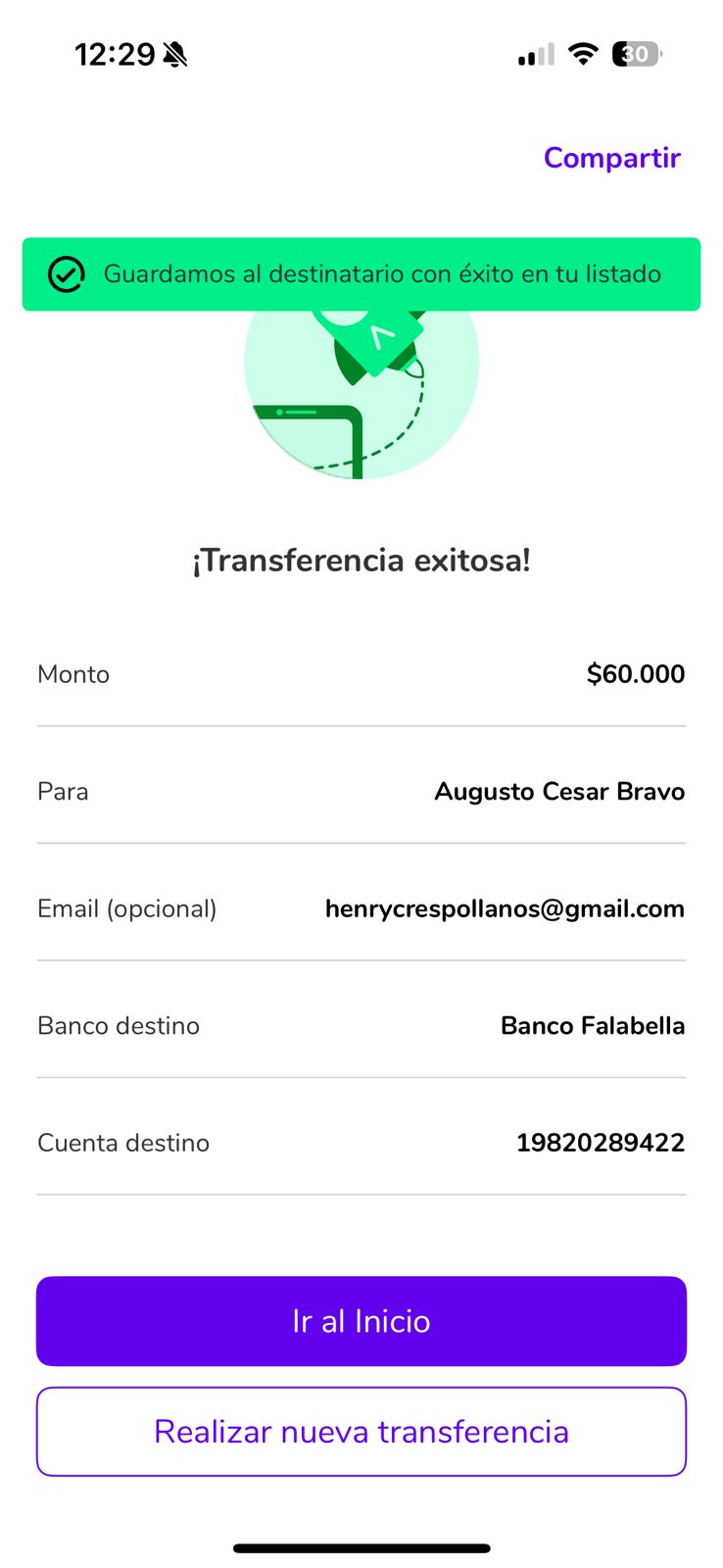This screenshot has width=723, height=1568.
Task: Tap Compartir to share the receipt
Action: pyautogui.click(x=611, y=158)
